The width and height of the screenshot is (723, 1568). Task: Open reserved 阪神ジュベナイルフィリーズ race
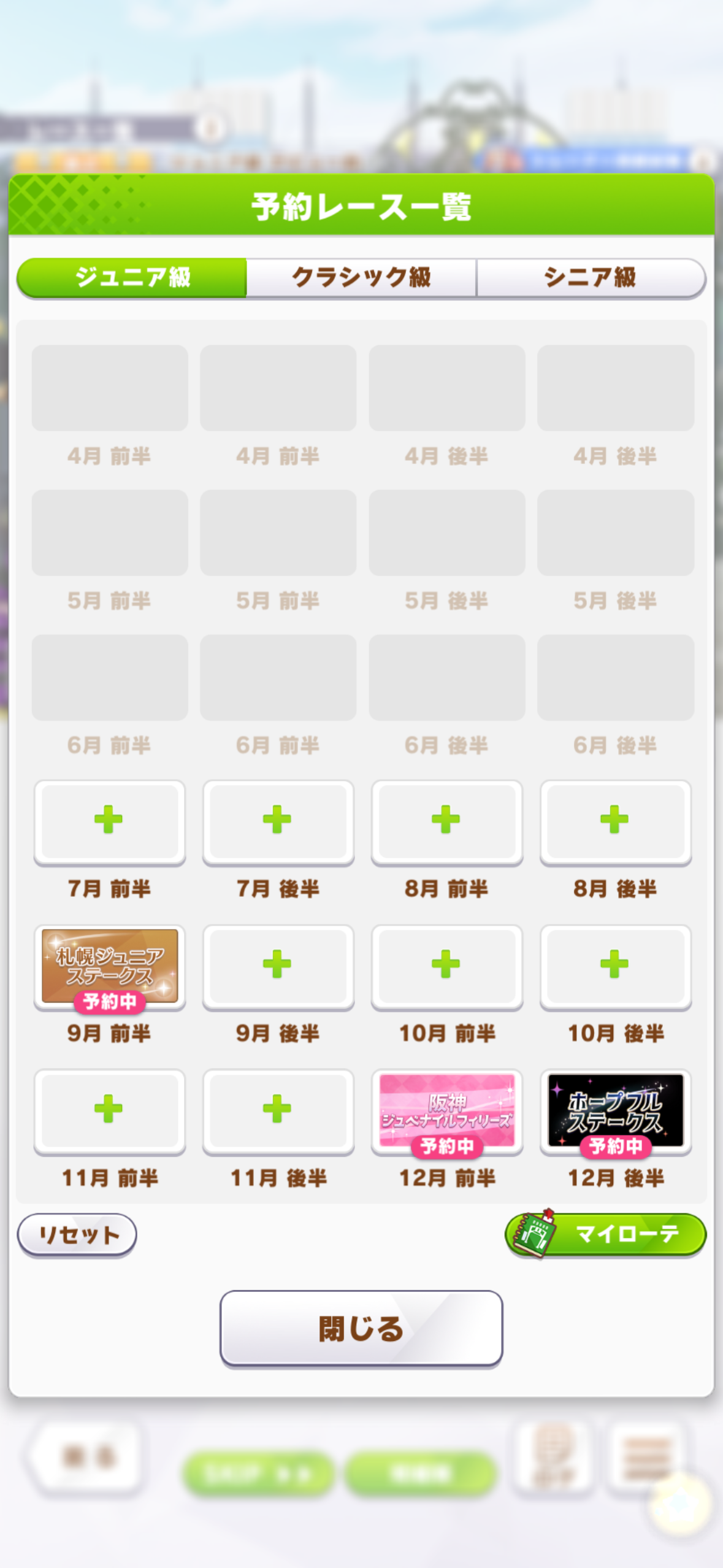[x=446, y=1112]
